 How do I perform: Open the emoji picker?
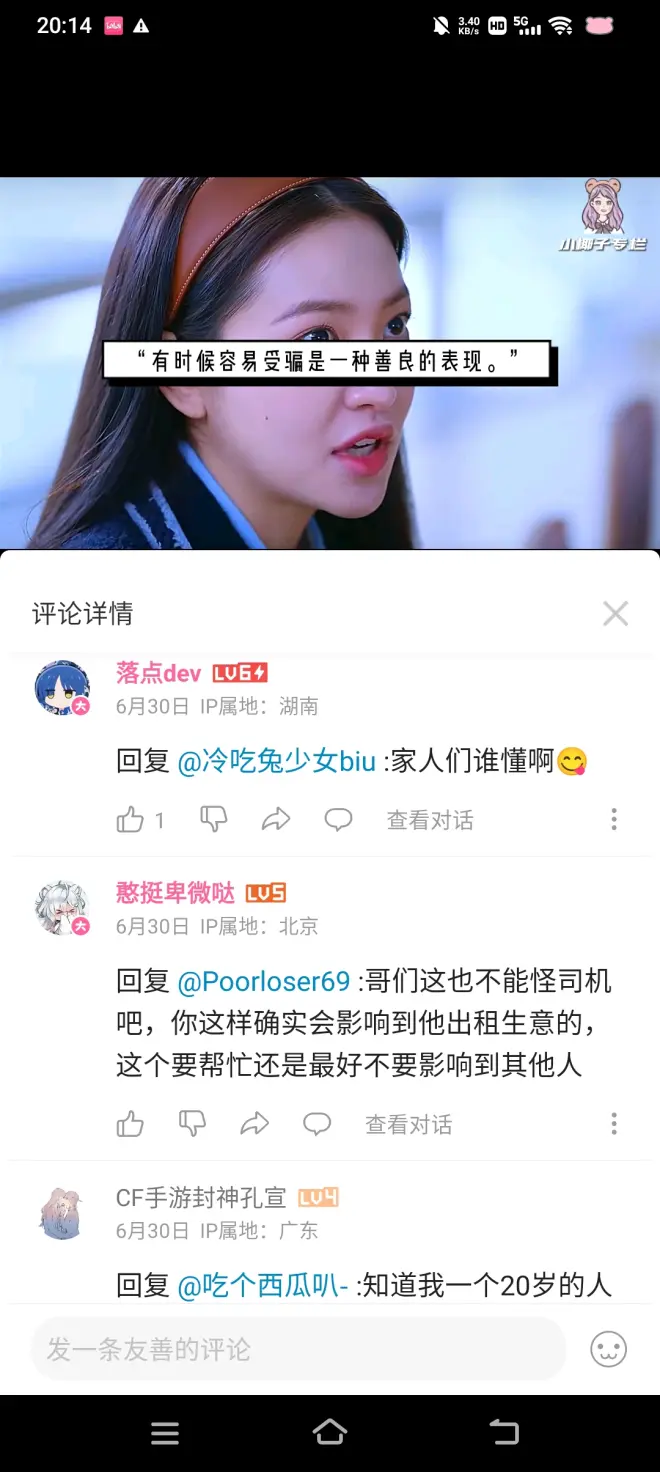[609, 1349]
